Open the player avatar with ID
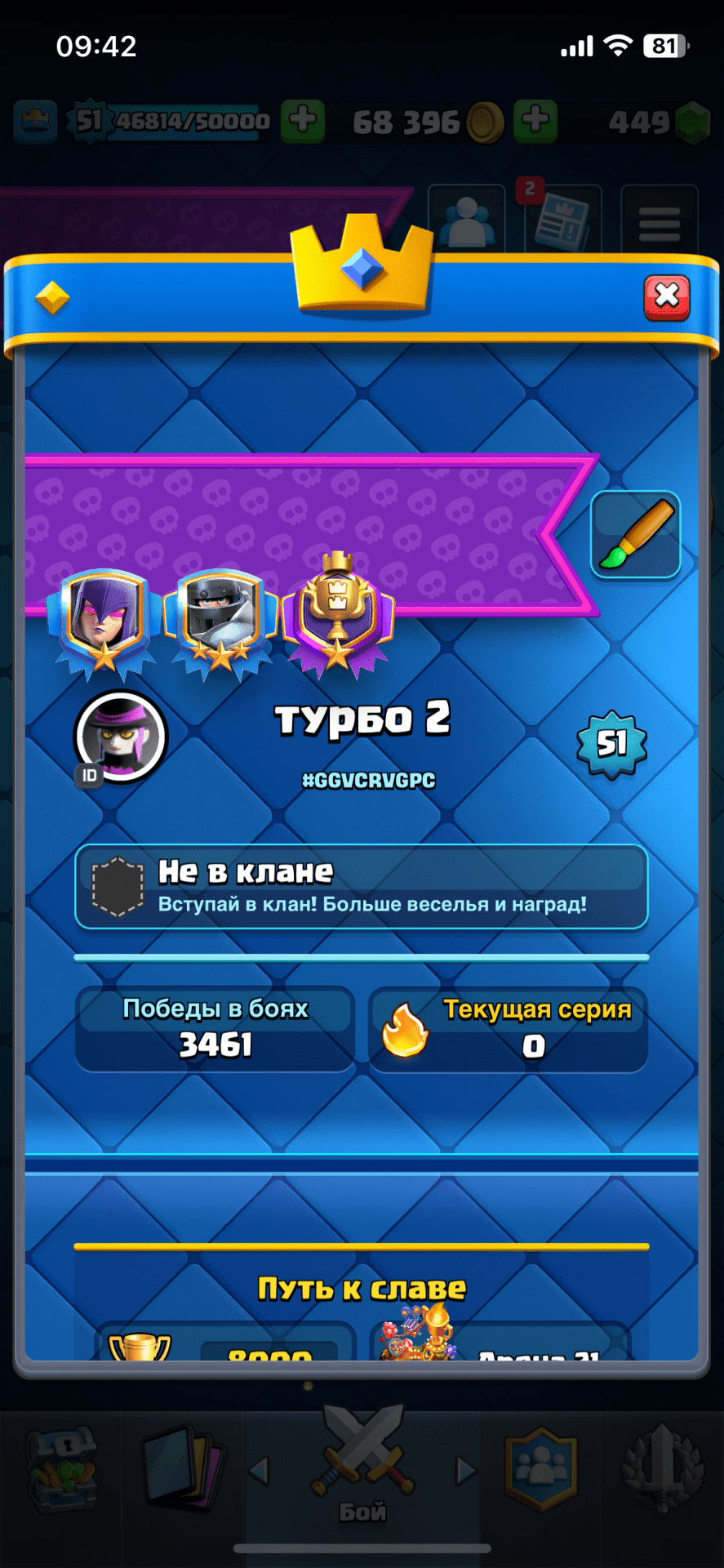This screenshot has height=1568, width=724. coord(121,737)
